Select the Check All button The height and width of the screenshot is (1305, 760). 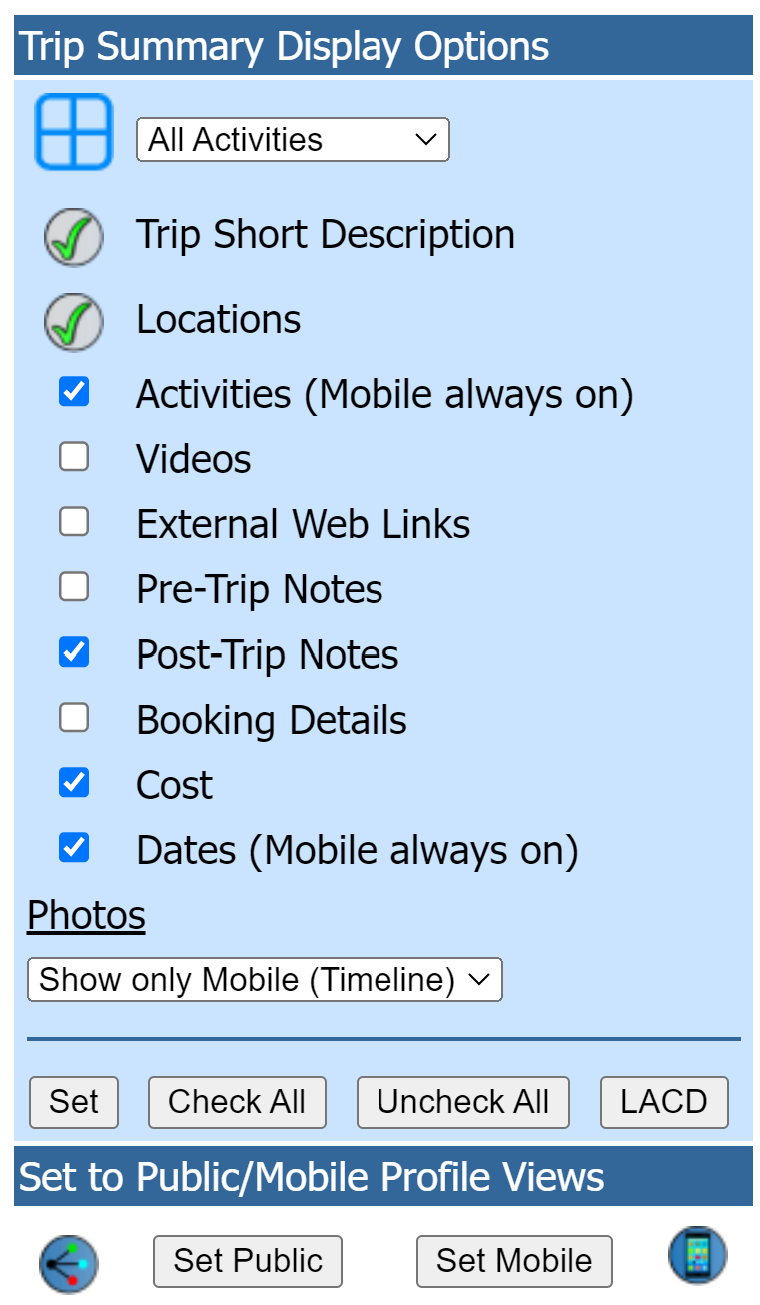237,1102
